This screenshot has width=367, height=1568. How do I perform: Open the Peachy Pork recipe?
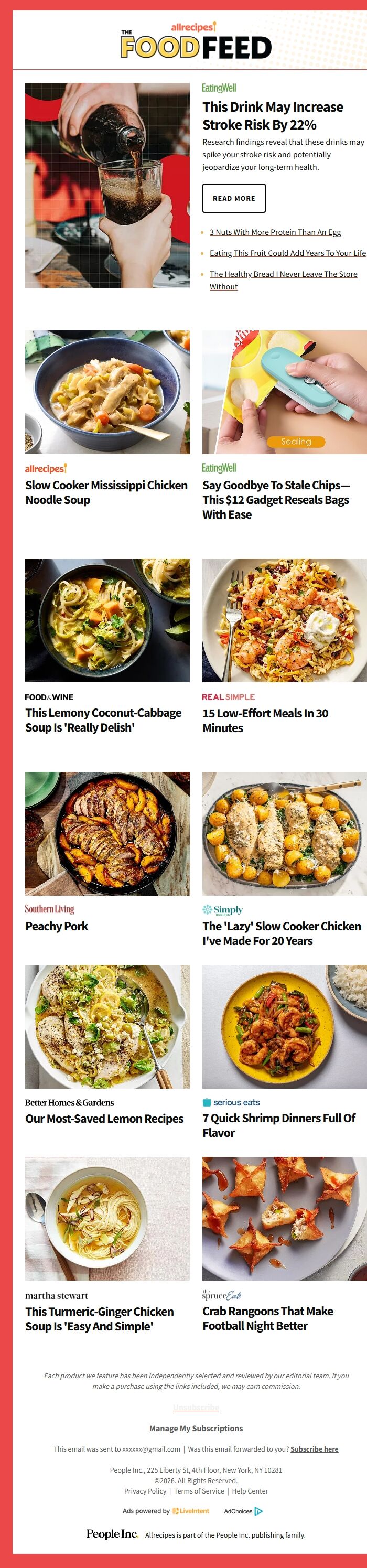(x=57, y=927)
